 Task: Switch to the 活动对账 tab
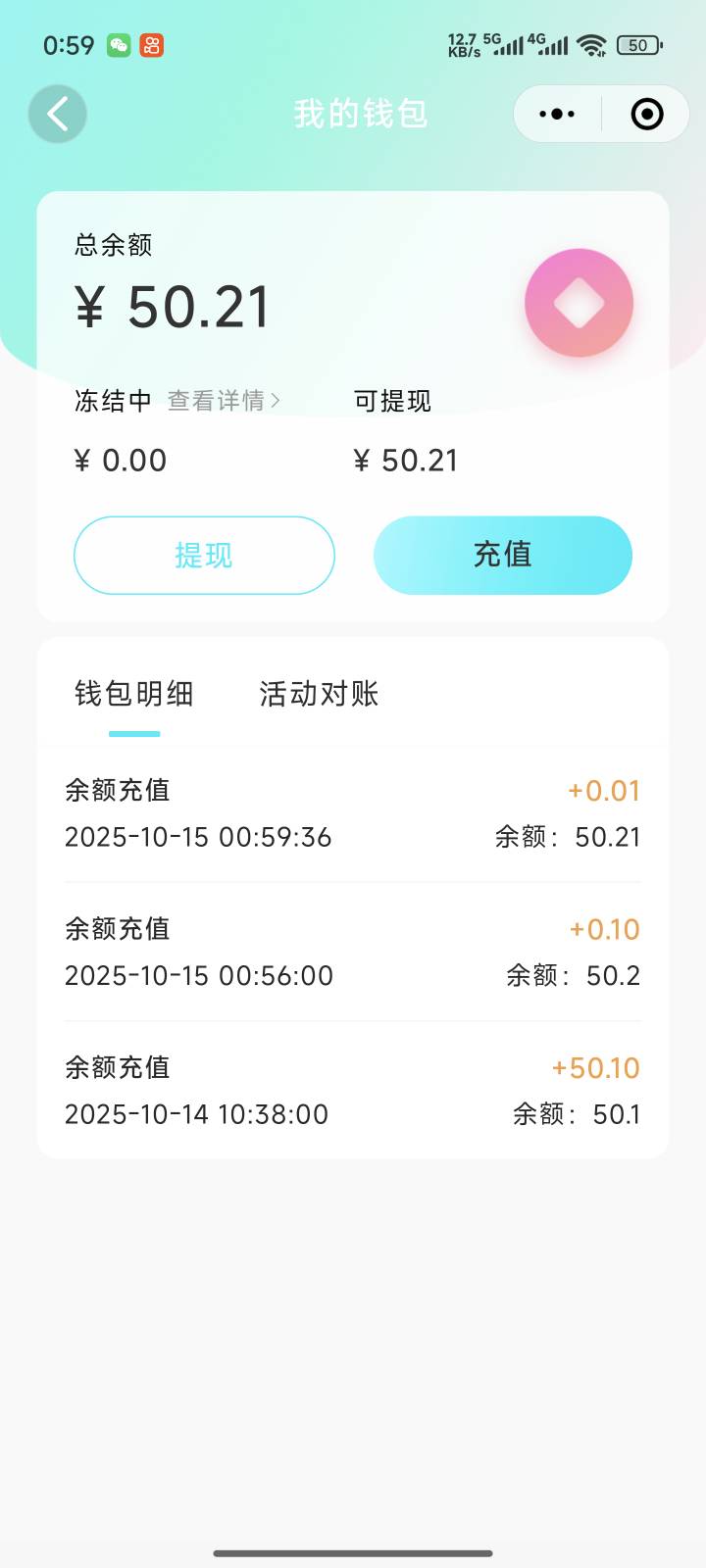pos(319,695)
